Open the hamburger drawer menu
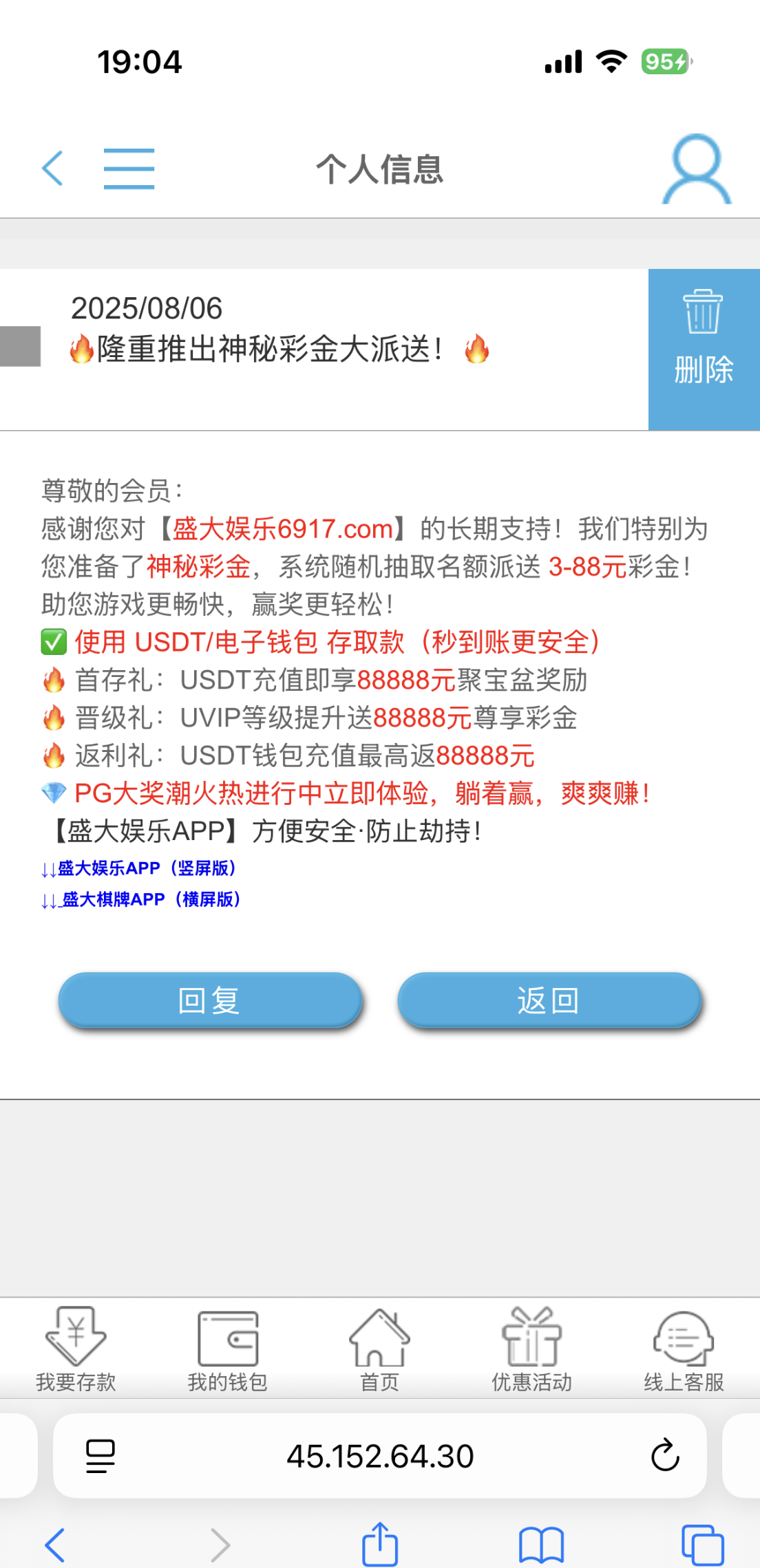 coord(129,169)
